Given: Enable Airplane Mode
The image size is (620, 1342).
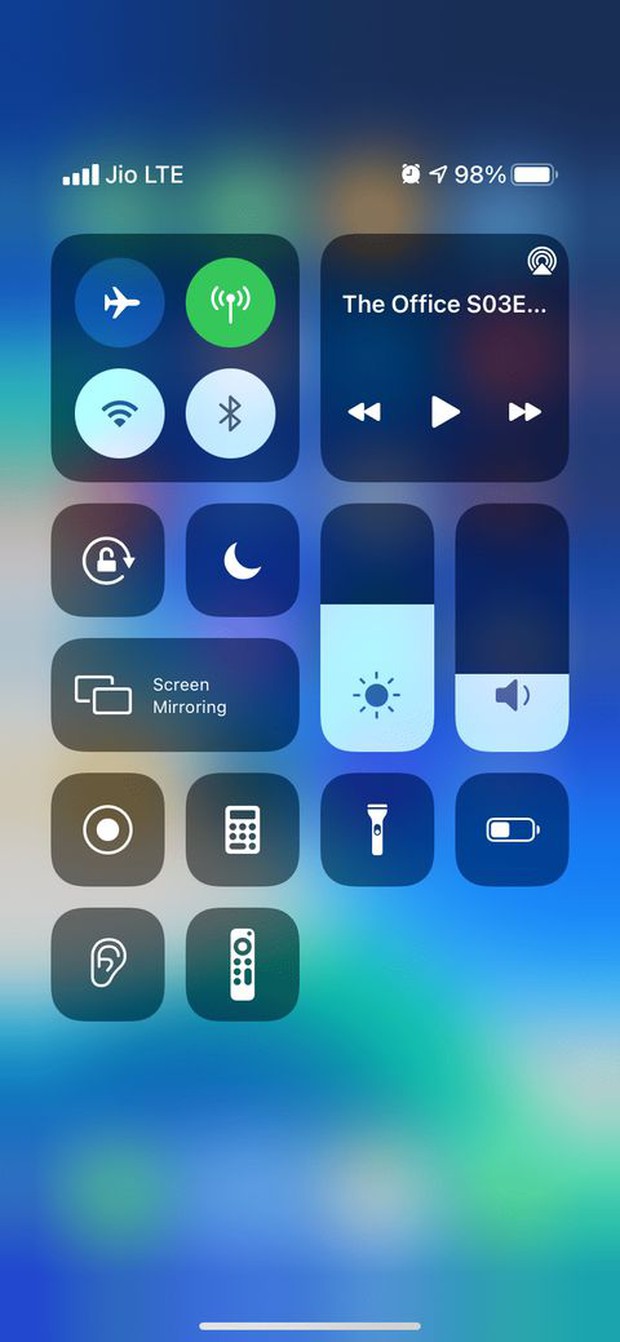Looking at the screenshot, I should tap(120, 302).
